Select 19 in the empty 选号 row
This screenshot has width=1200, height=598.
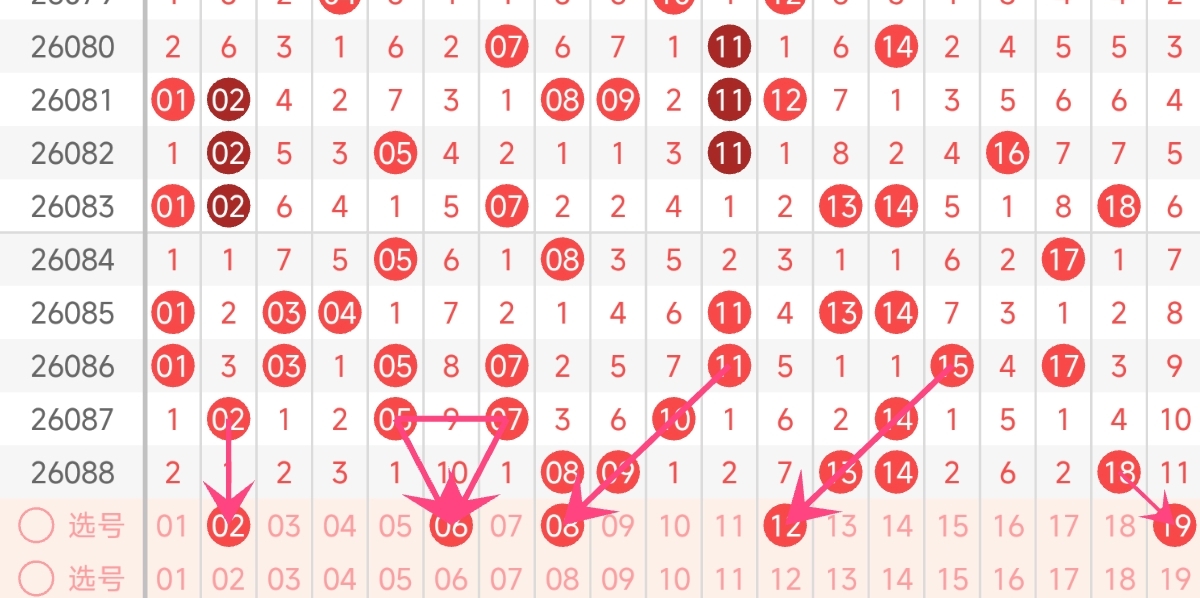tap(1175, 578)
